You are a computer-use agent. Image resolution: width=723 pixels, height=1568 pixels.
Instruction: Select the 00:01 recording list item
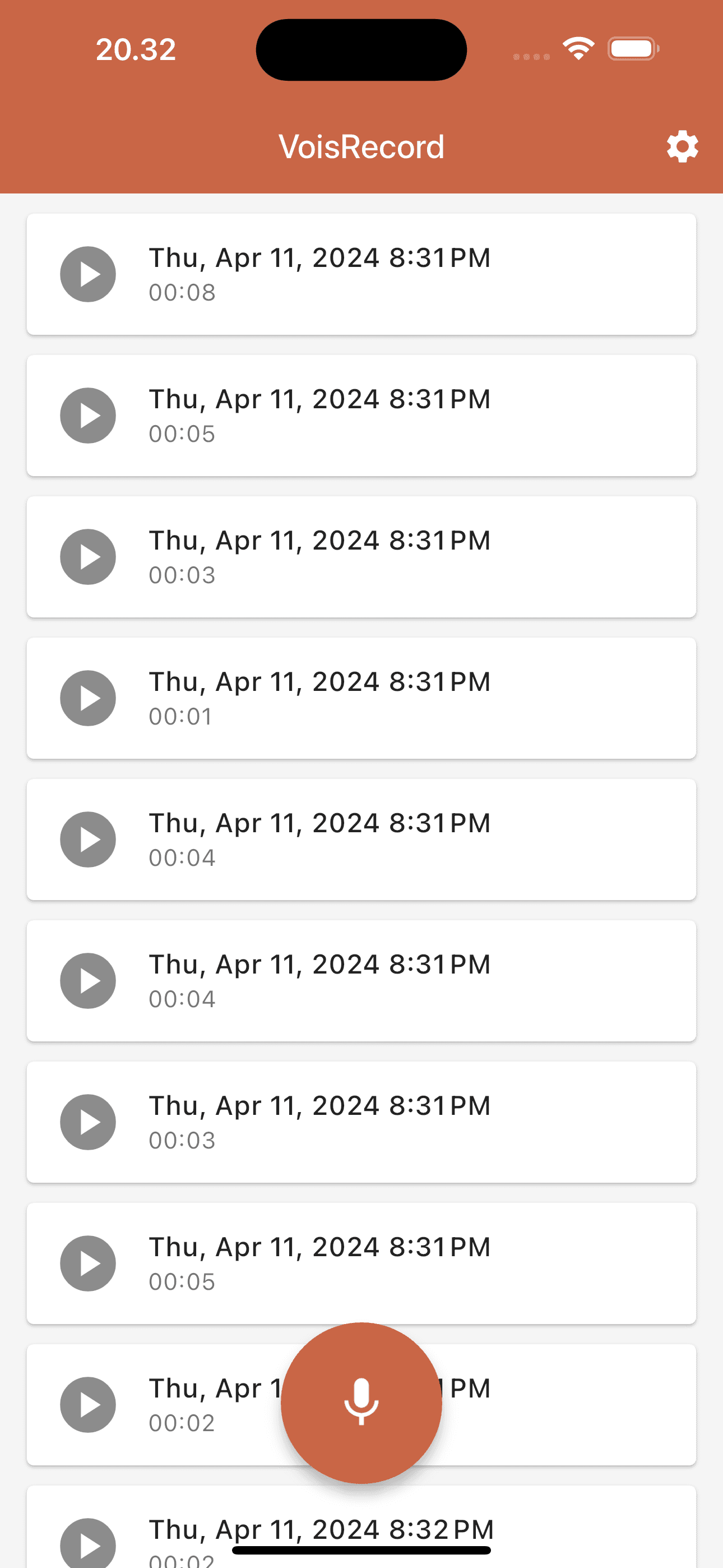point(361,698)
